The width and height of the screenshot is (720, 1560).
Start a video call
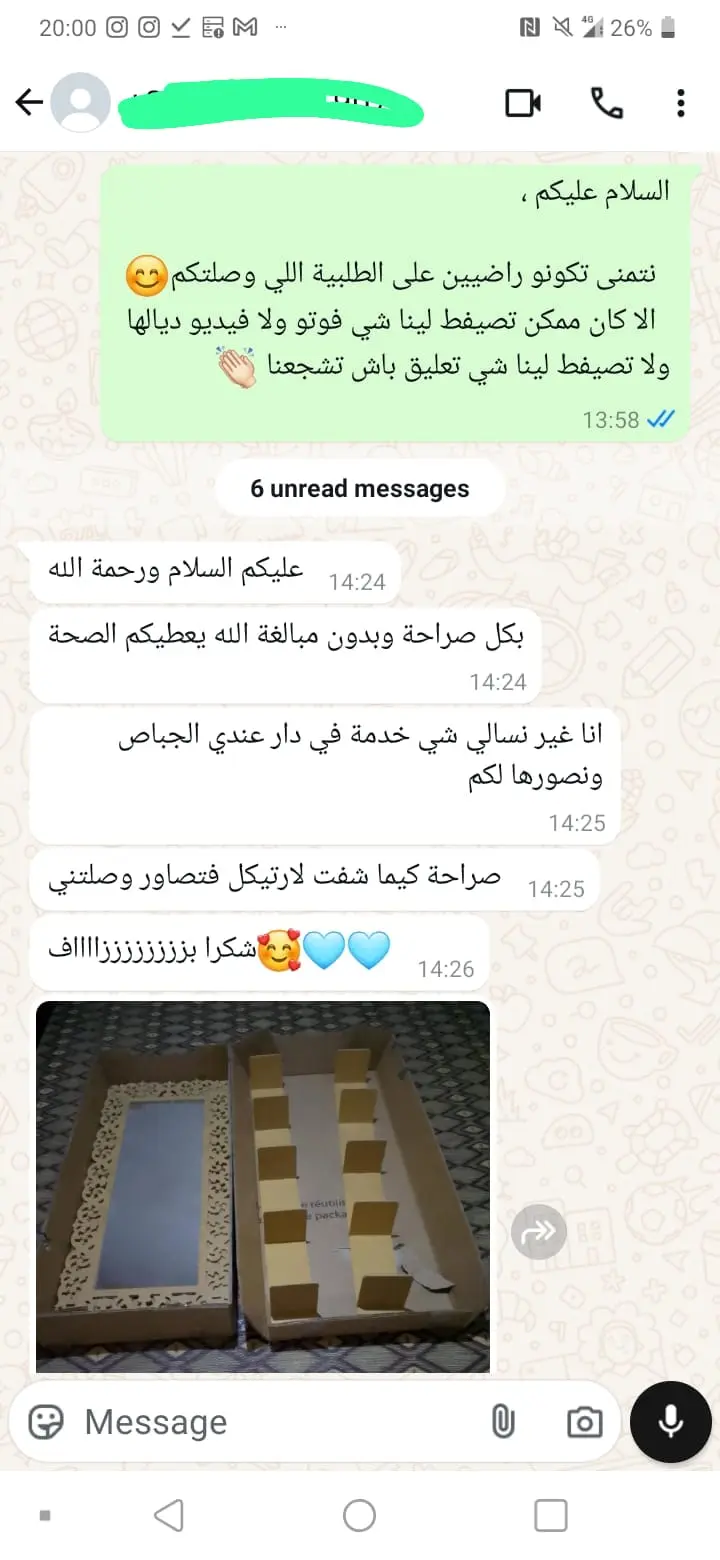(x=523, y=103)
